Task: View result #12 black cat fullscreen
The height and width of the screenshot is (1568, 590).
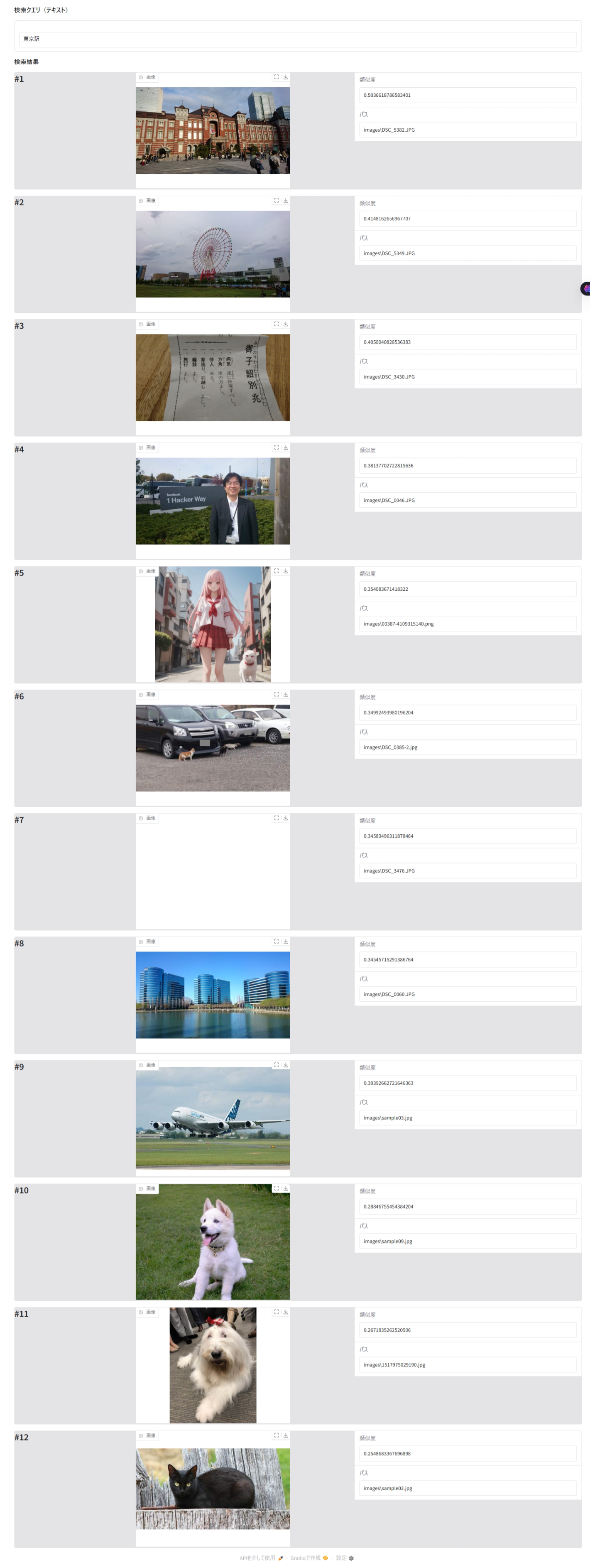Action: point(276,1437)
